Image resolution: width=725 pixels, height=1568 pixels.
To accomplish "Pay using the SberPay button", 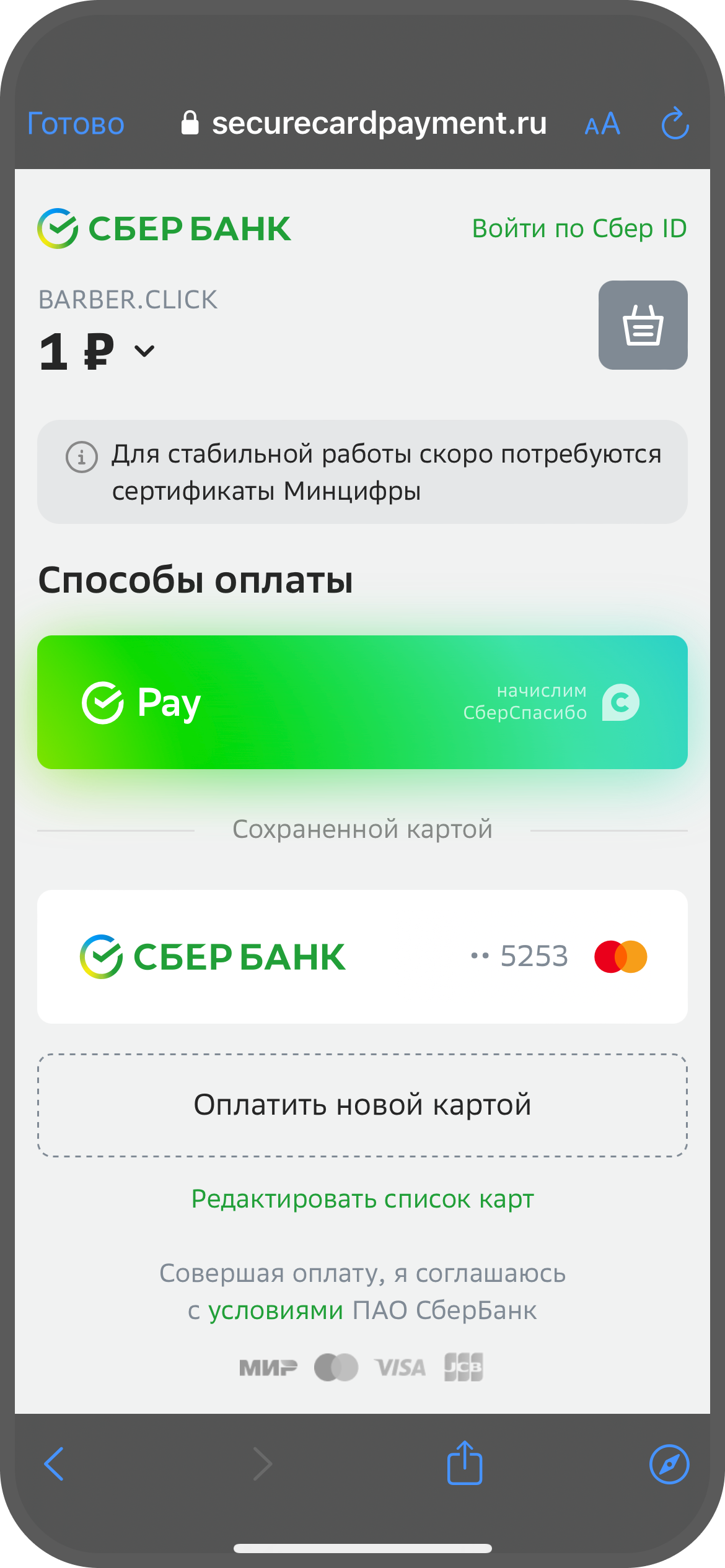I will (x=362, y=702).
